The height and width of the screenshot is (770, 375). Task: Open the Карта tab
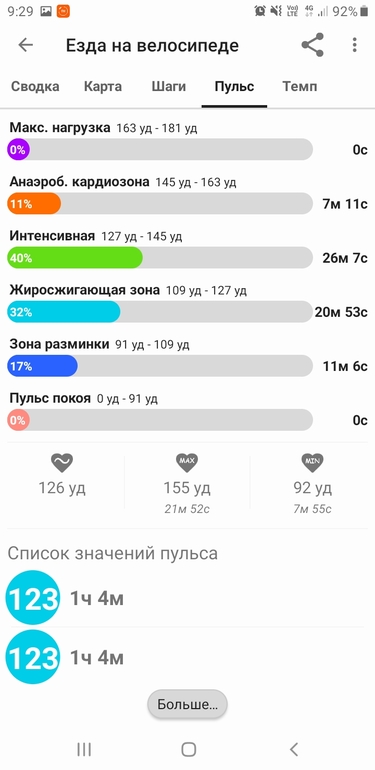[x=103, y=87]
